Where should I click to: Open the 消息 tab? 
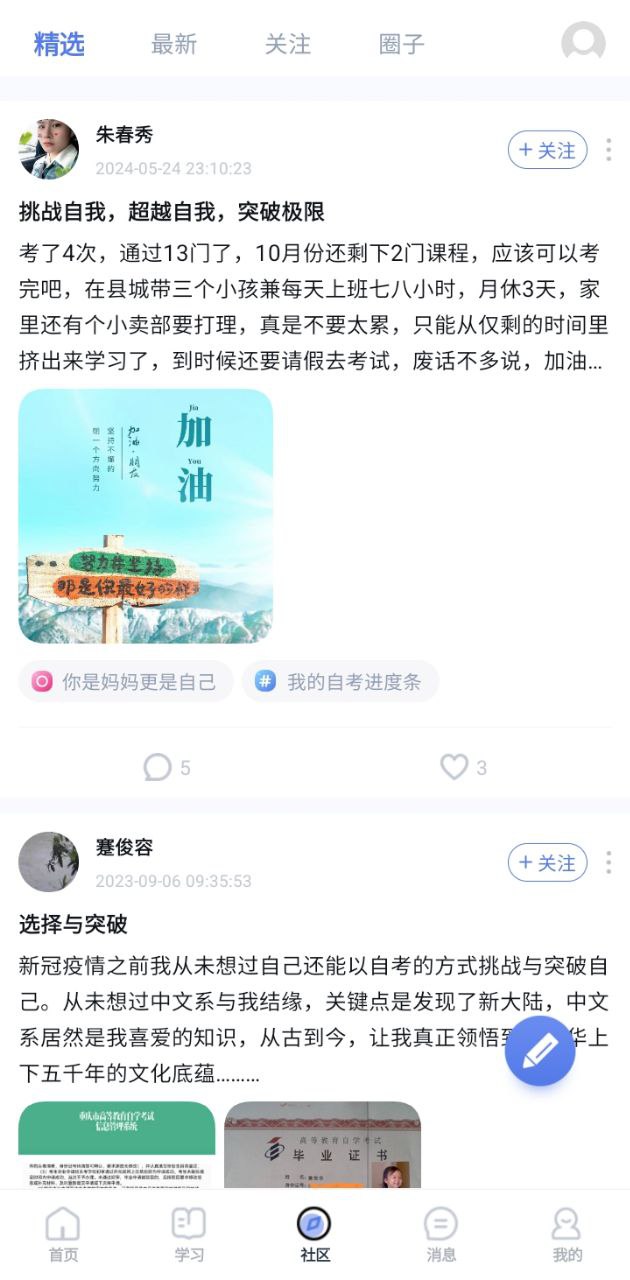tap(441, 1234)
